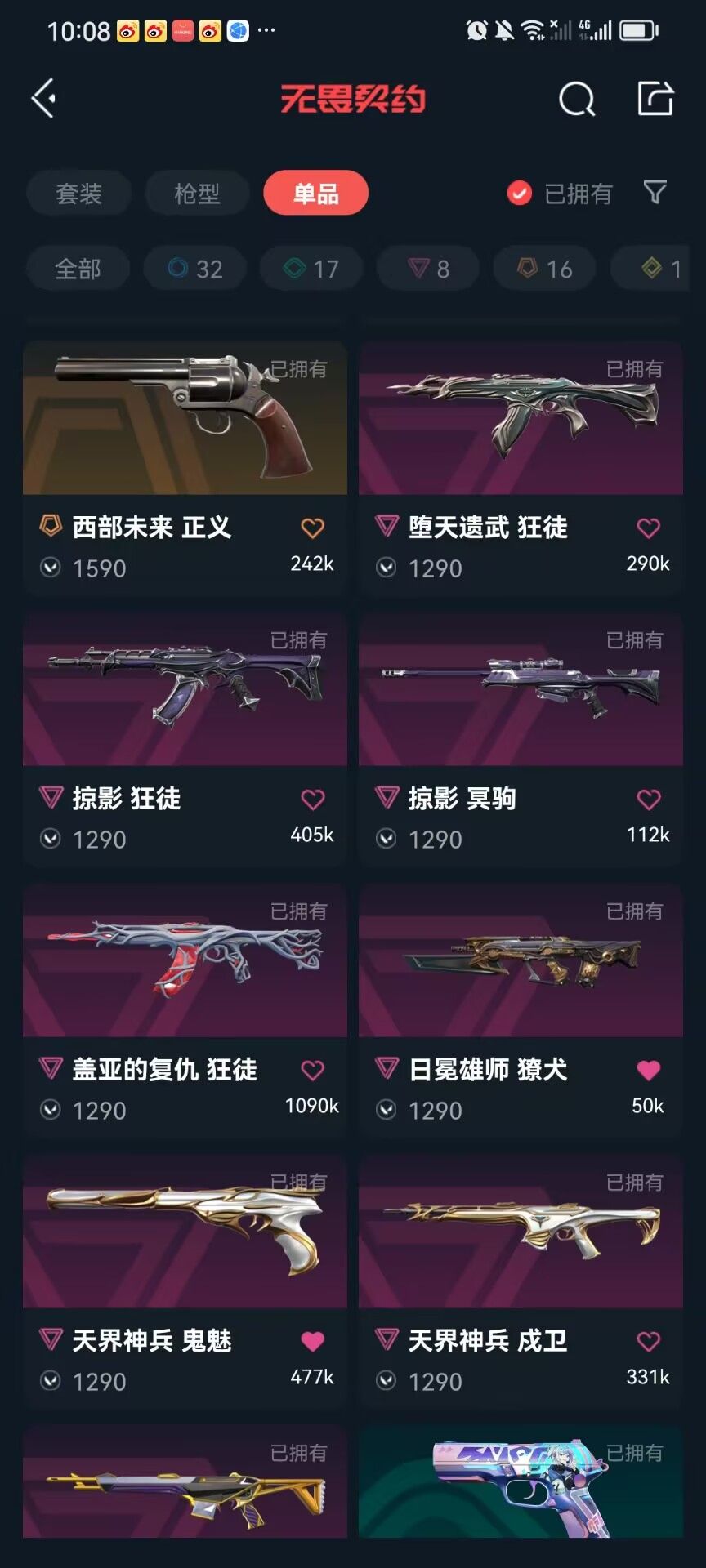
Task: Uncheck the 已拥有 checkbox
Action: (520, 194)
